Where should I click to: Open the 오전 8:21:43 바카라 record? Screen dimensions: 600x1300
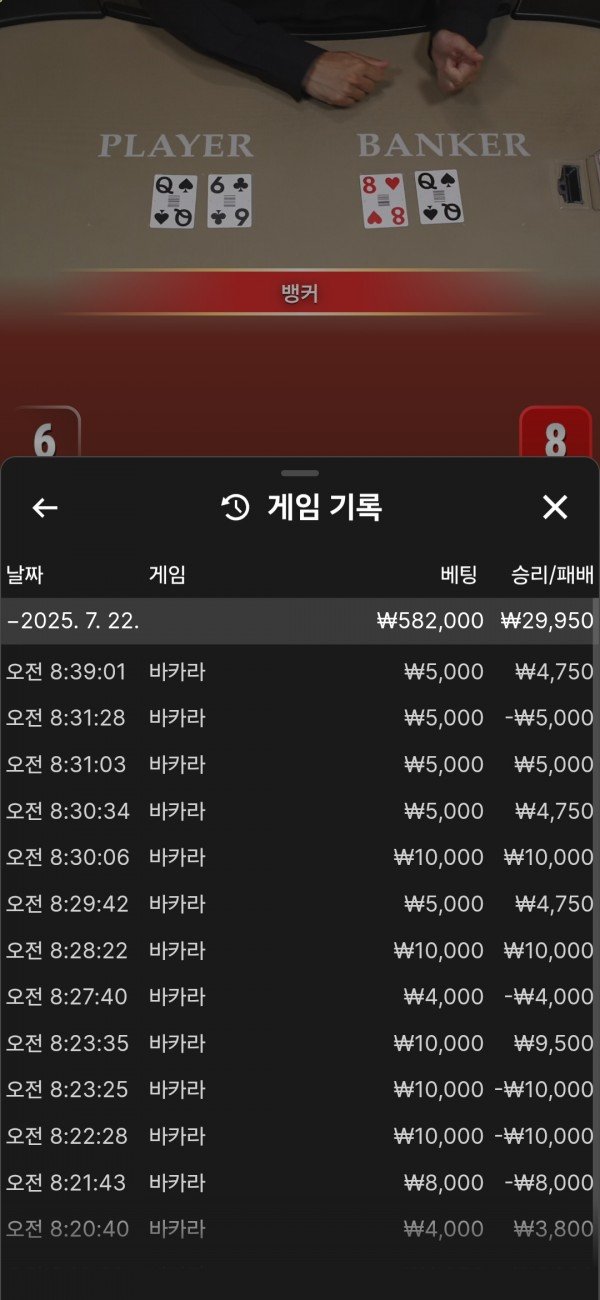299,1183
